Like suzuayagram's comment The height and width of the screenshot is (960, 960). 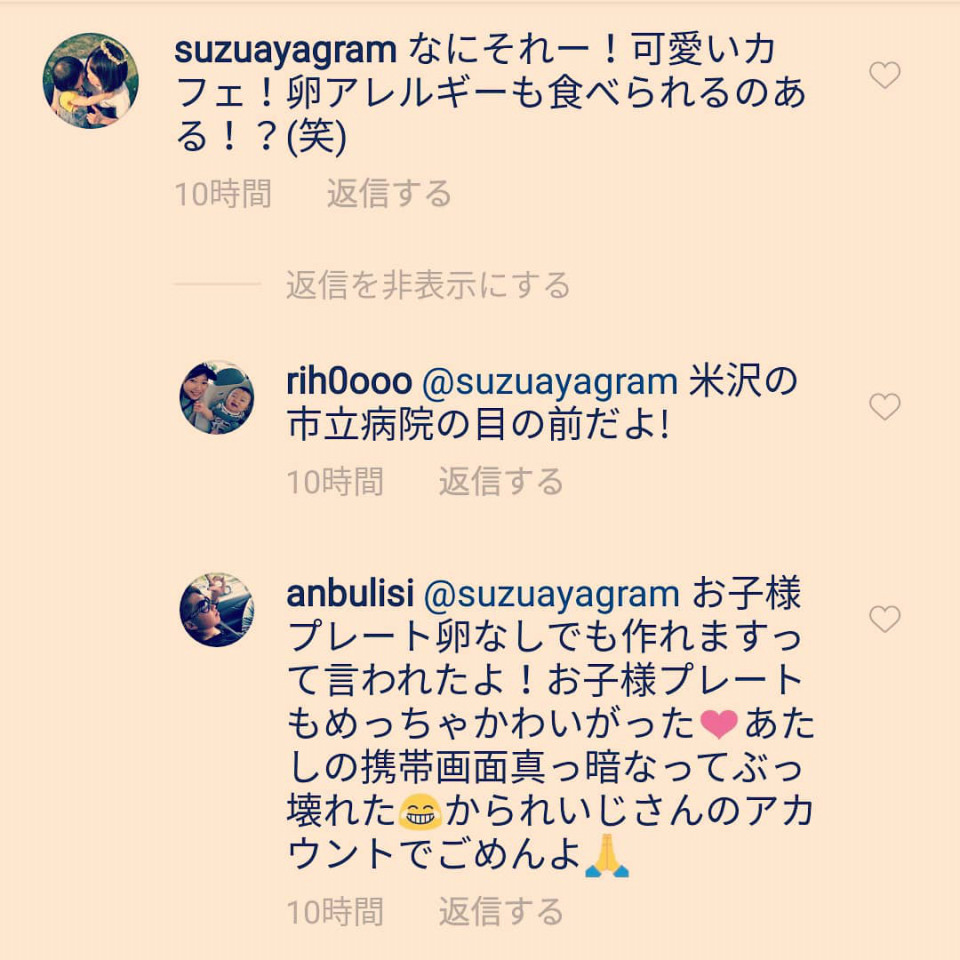884,75
